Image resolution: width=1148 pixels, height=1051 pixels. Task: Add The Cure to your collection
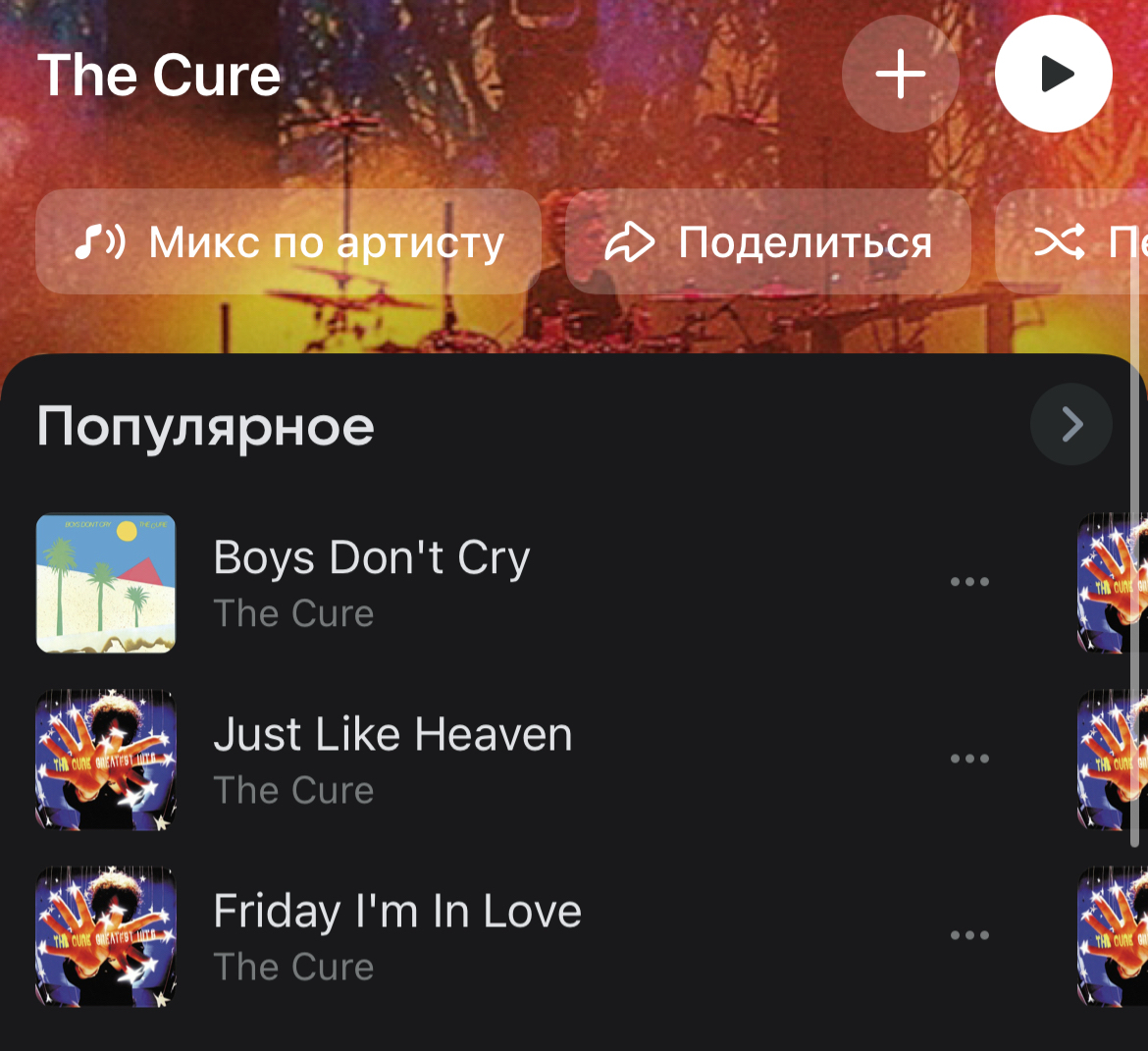[x=900, y=74]
